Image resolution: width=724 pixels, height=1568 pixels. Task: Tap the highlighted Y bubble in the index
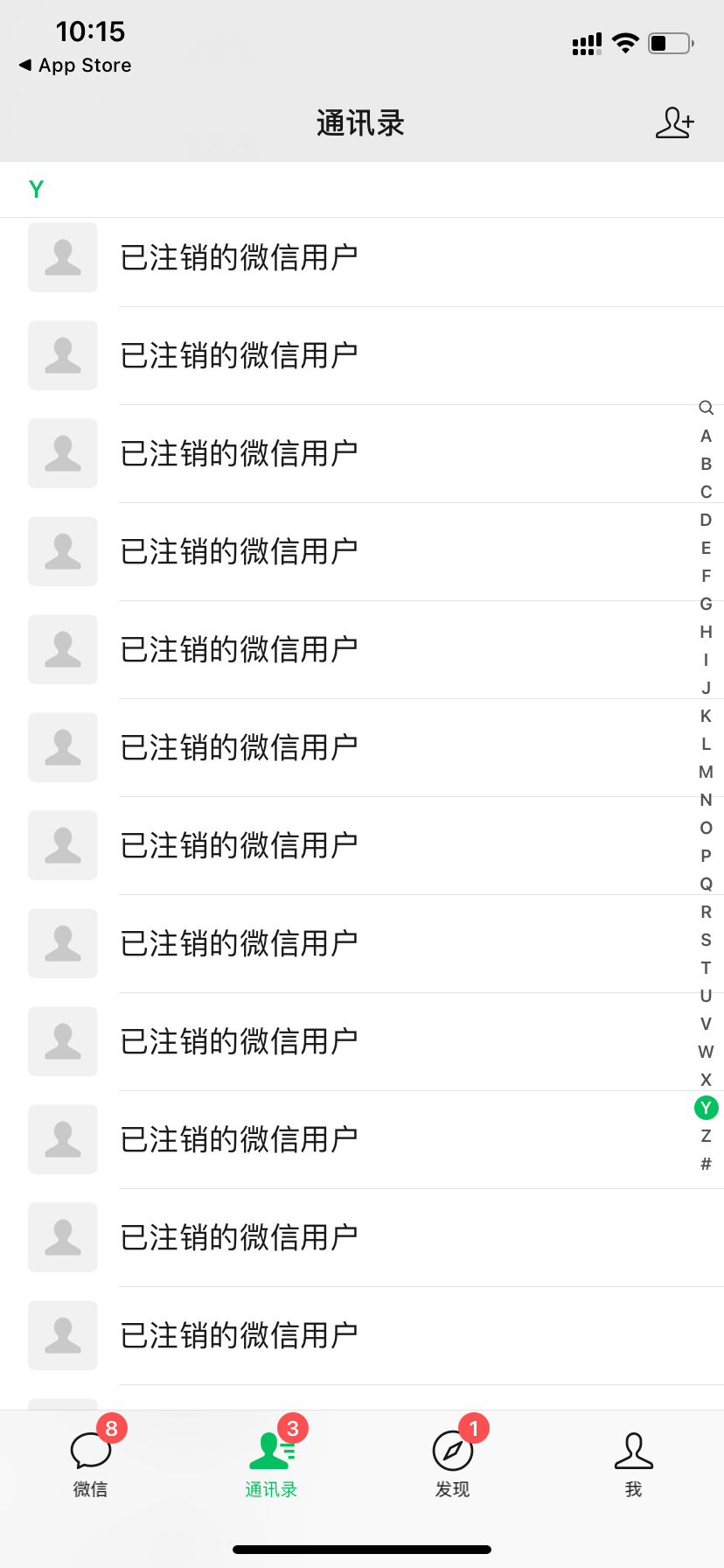[x=706, y=1107]
